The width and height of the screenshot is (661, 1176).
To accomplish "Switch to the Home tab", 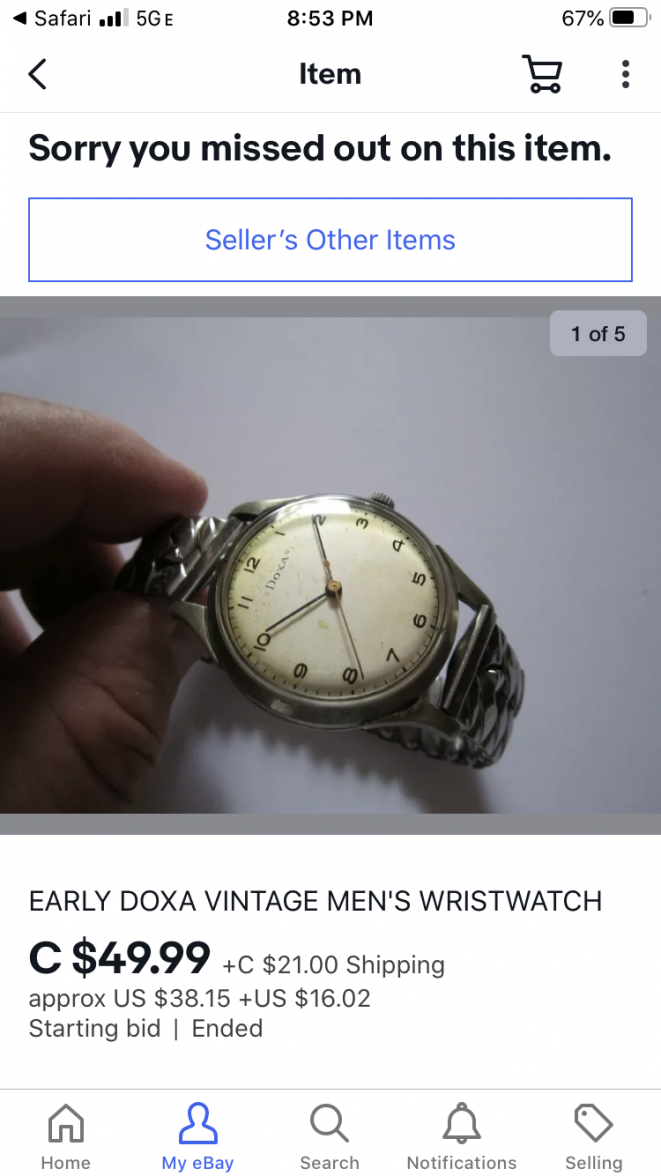I will [66, 1137].
